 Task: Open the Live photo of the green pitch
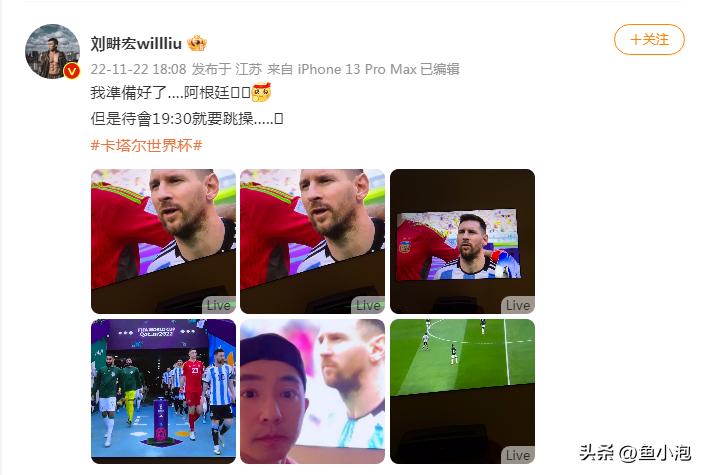click(462, 391)
